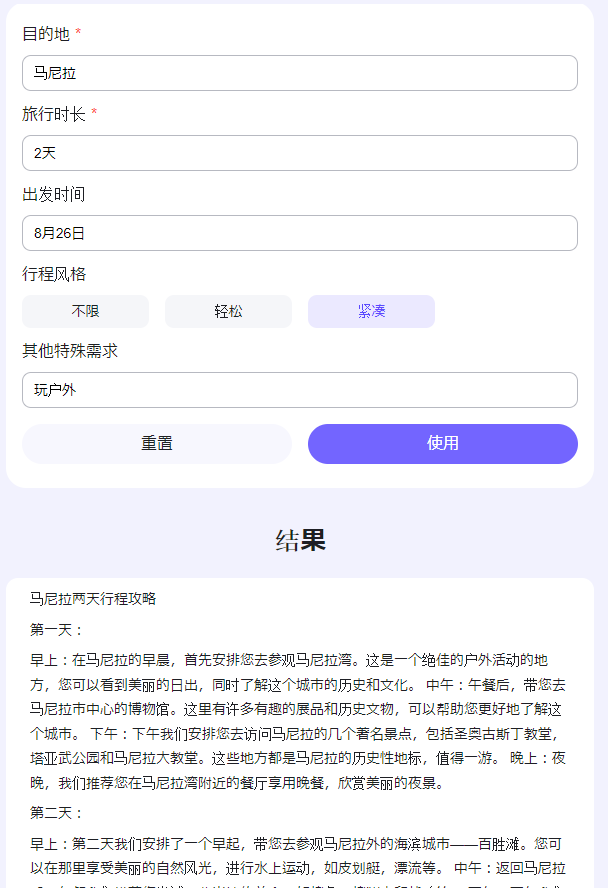Viewport: 608px width, 888px height.
Task: Tap the 重置 button to clear form
Action: [x=157, y=443]
